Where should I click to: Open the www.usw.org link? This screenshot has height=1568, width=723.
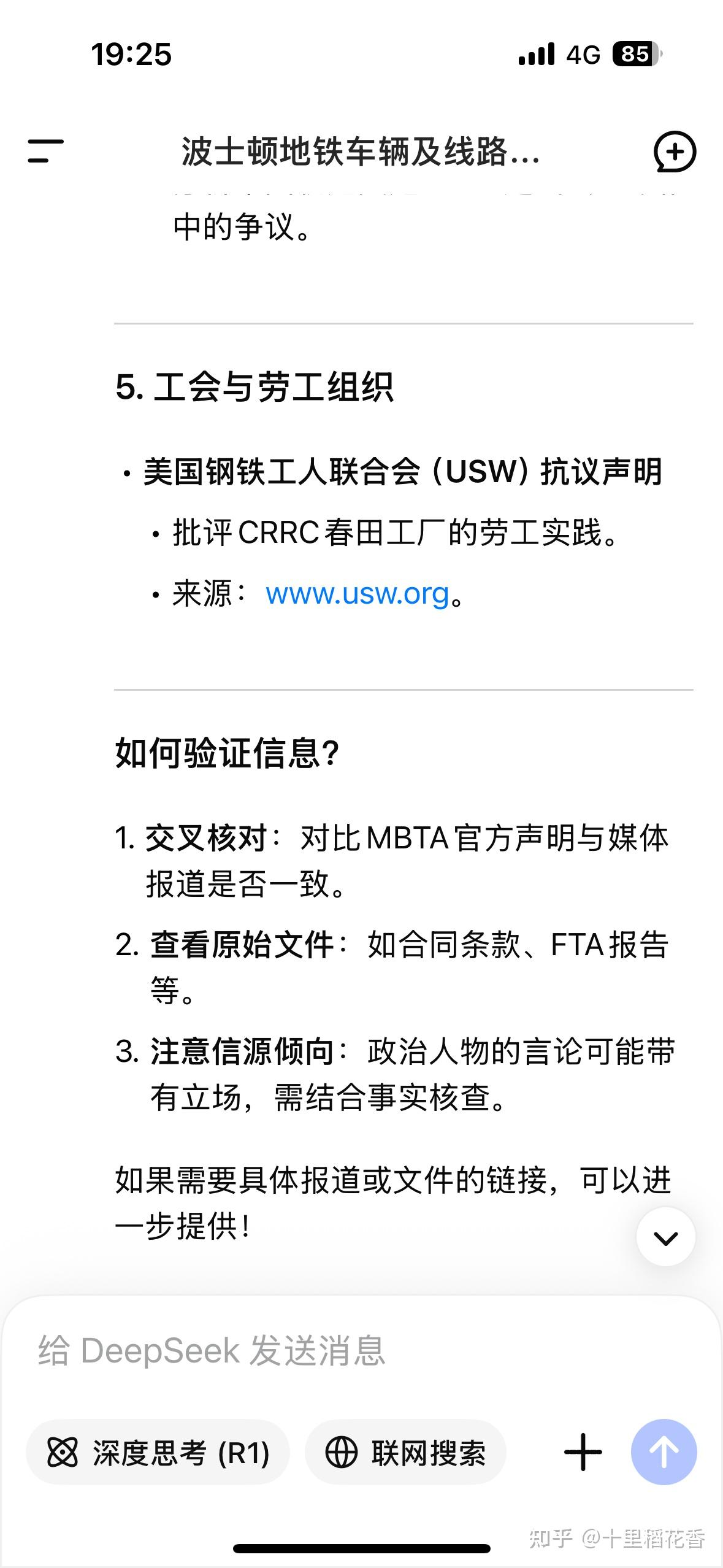[358, 594]
